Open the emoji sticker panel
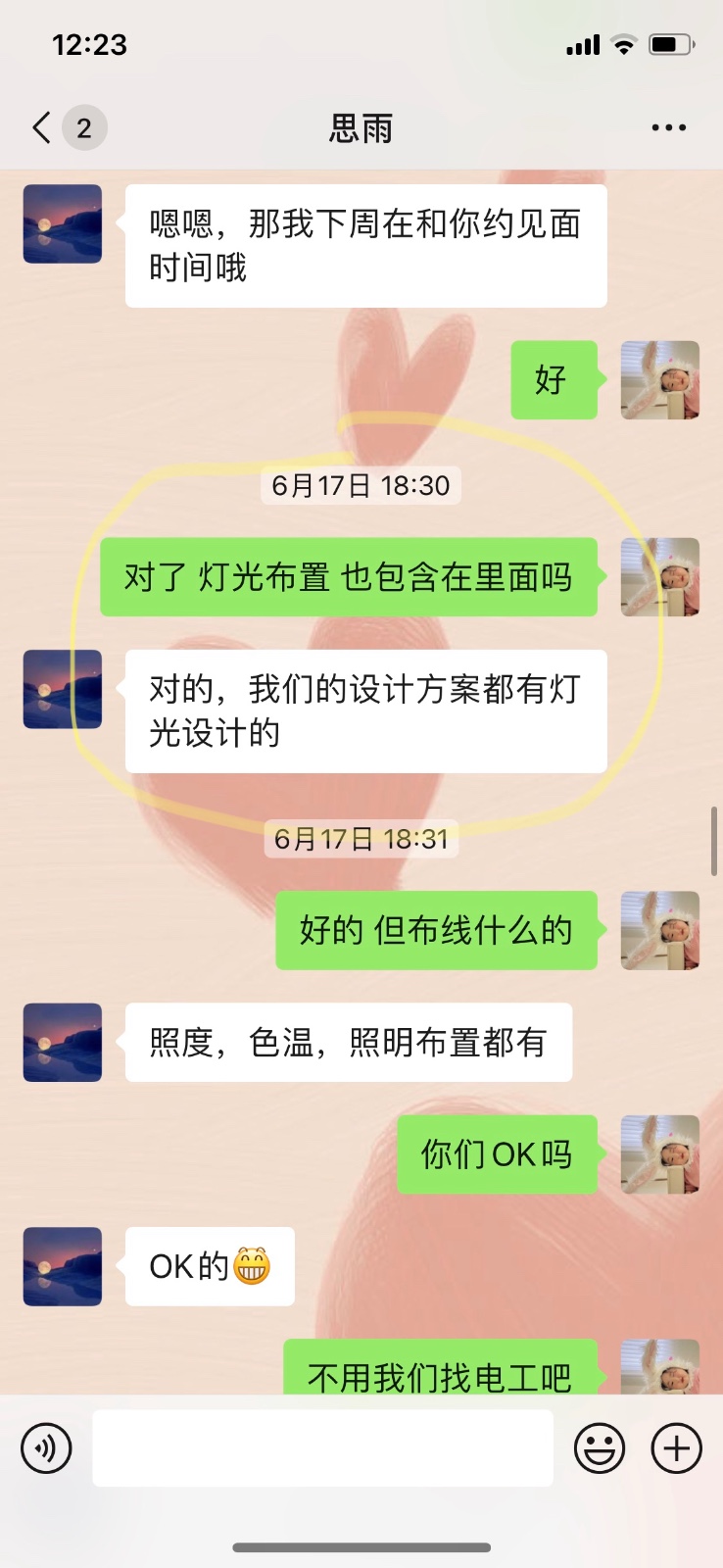 tap(599, 1448)
